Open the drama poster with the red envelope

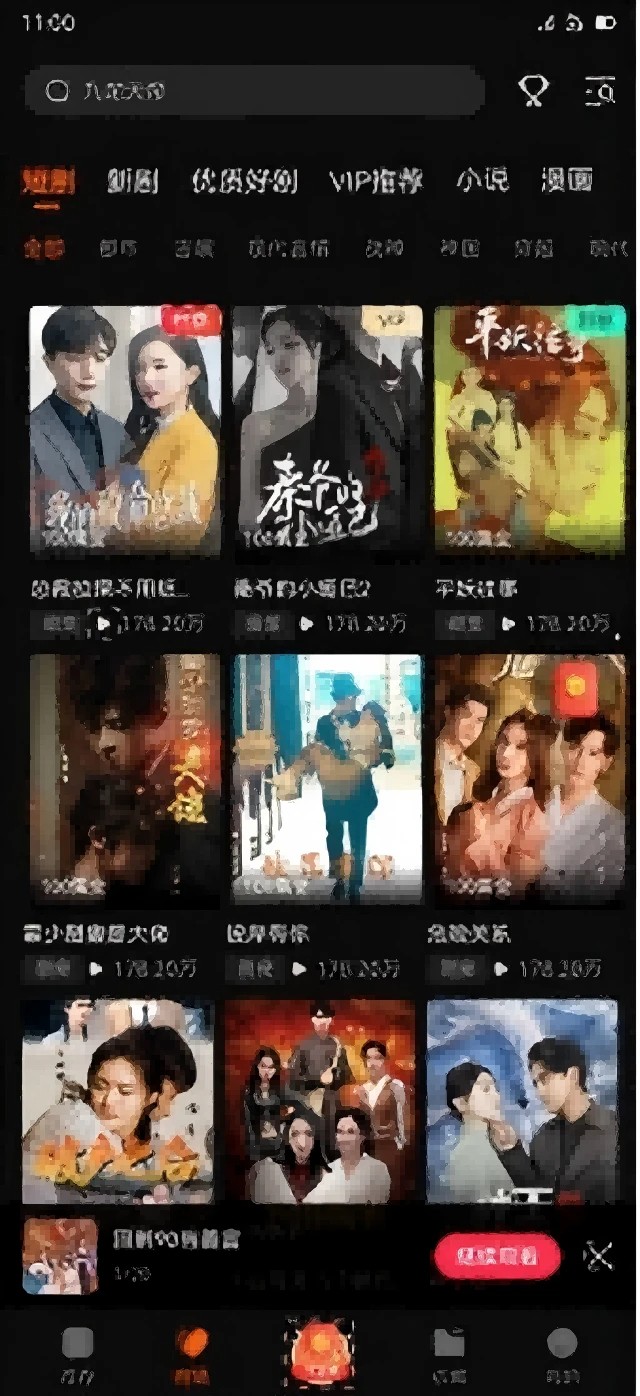(530, 780)
